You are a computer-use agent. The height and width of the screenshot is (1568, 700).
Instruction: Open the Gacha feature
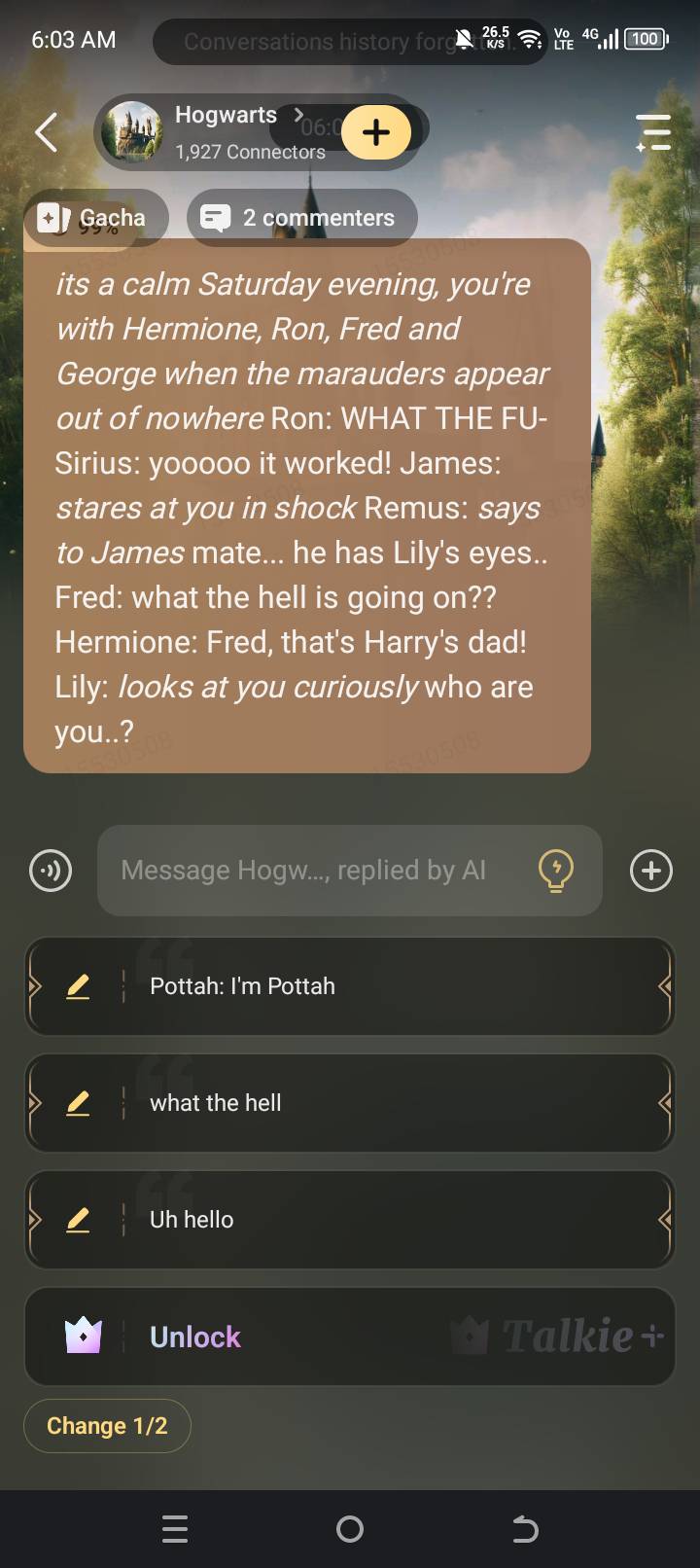[x=95, y=218]
